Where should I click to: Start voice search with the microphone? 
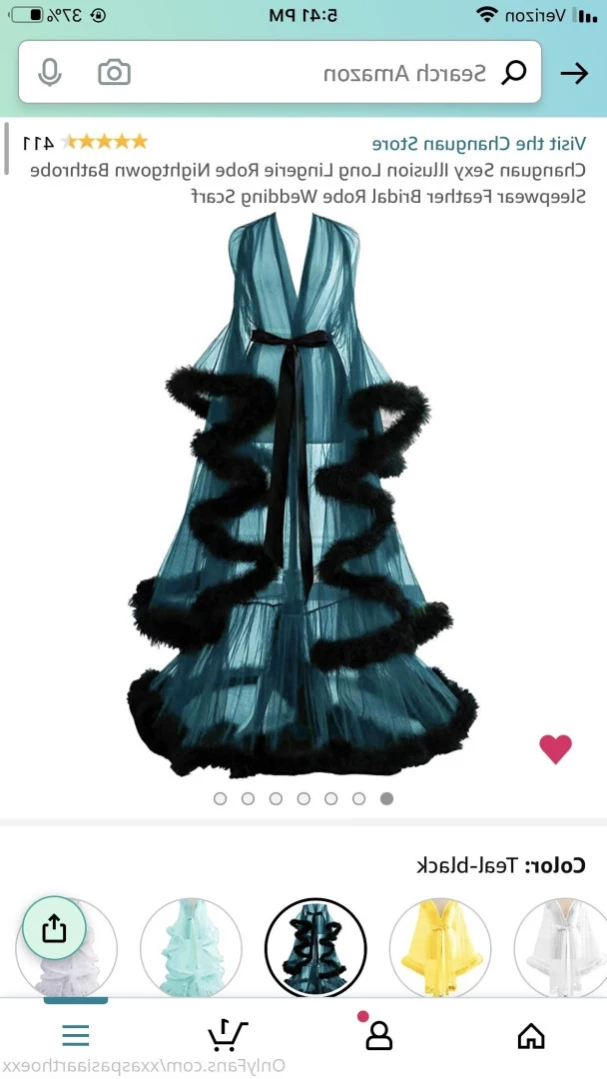click(49, 72)
